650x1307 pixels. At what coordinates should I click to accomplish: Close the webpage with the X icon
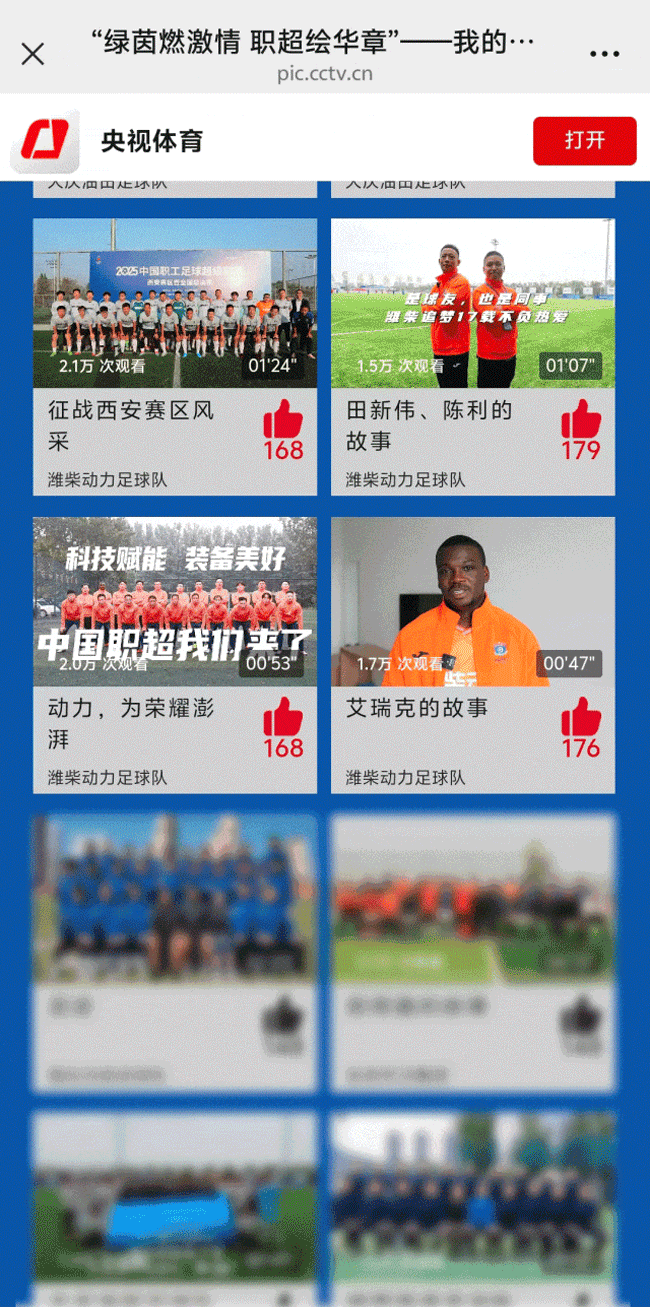[x=33, y=54]
